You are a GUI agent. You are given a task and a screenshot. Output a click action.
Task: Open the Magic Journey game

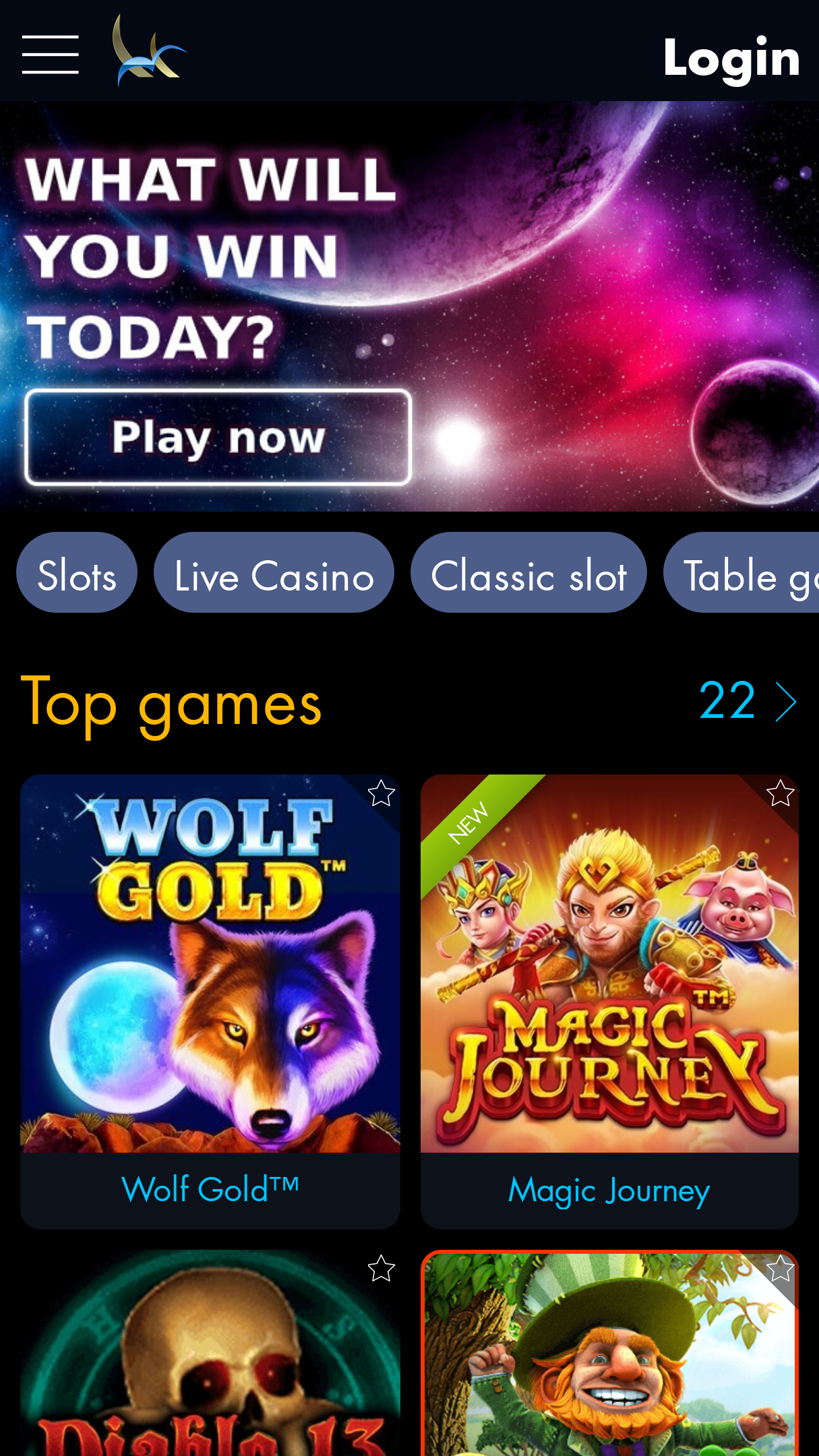tap(609, 1002)
